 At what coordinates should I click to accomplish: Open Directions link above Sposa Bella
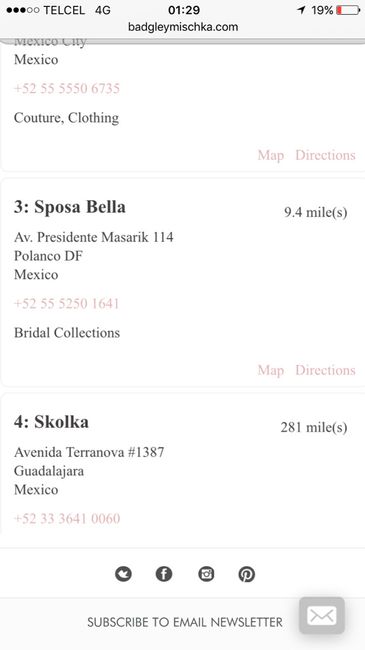coord(325,155)
